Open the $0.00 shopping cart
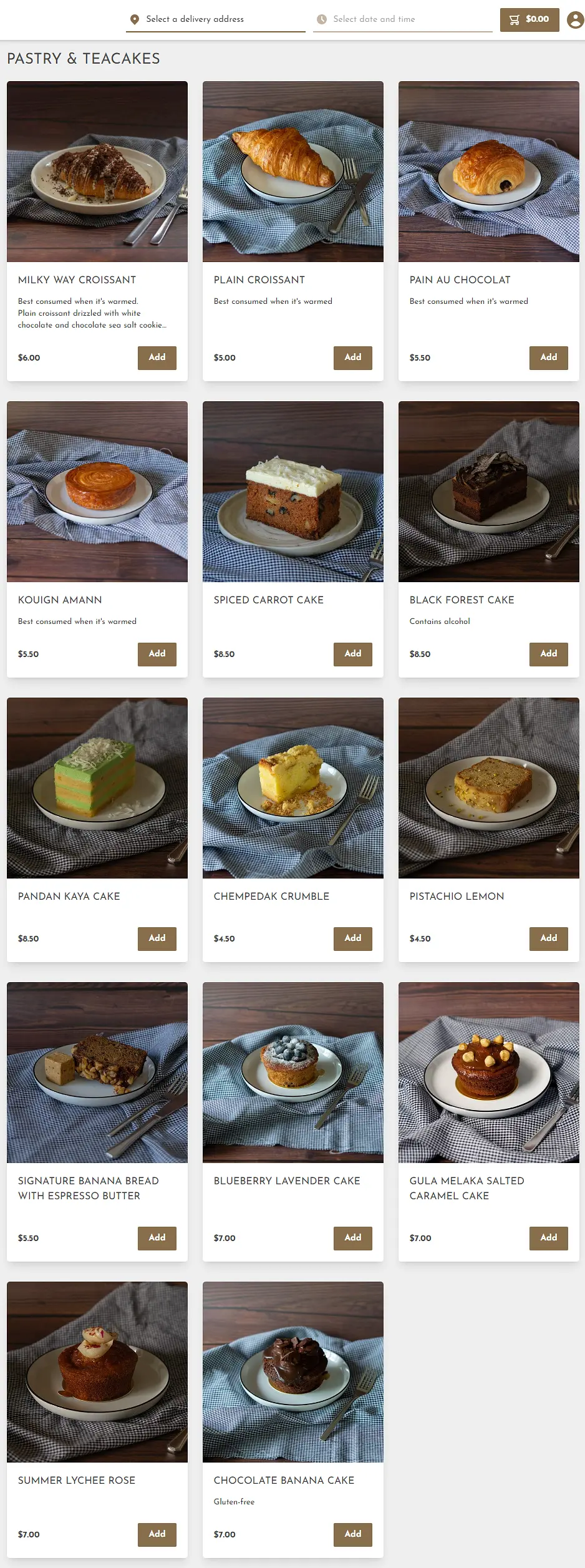The image size is (585, 1568). point(529,19)
